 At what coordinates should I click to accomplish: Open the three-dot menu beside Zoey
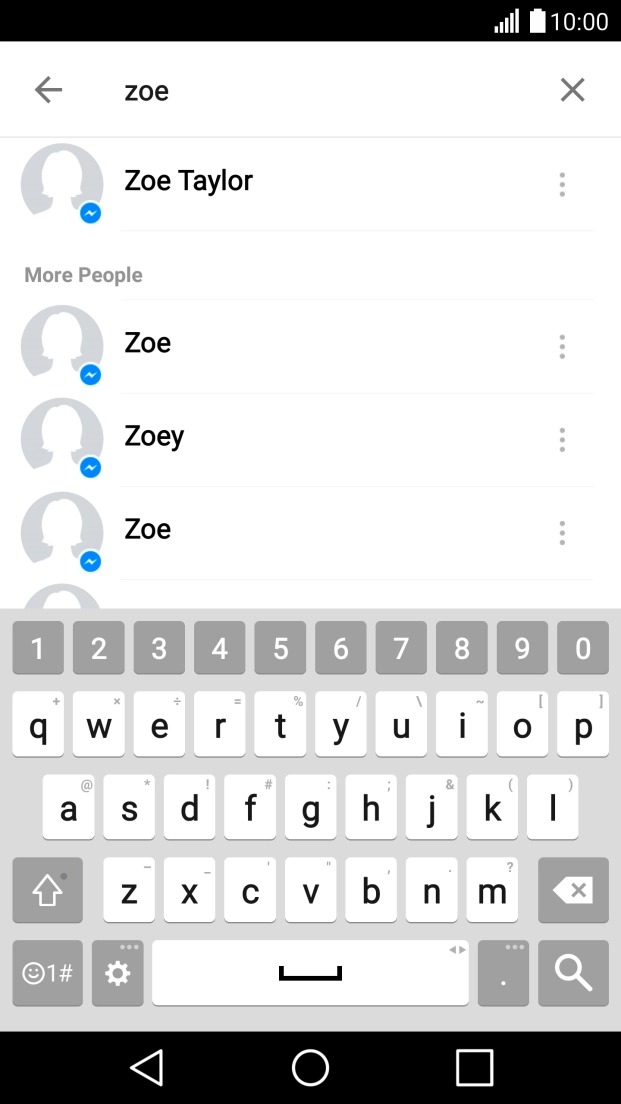coord(562,440)
